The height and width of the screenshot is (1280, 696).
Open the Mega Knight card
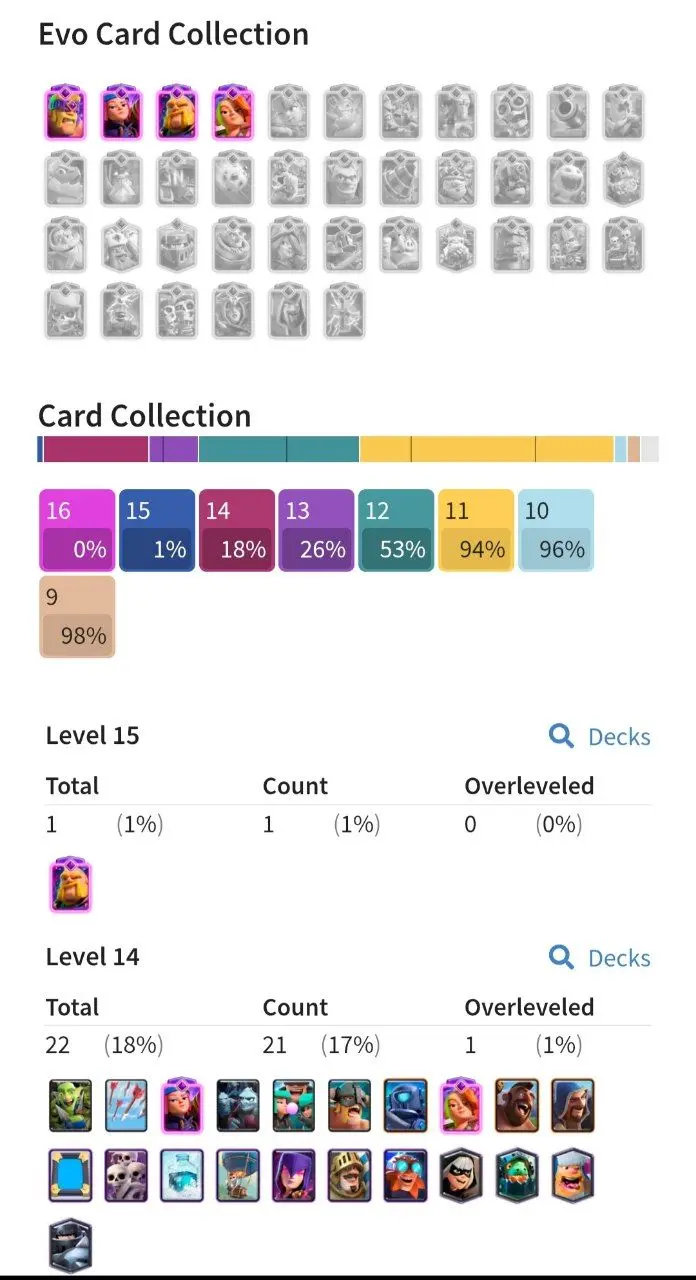click(70, 1245)
